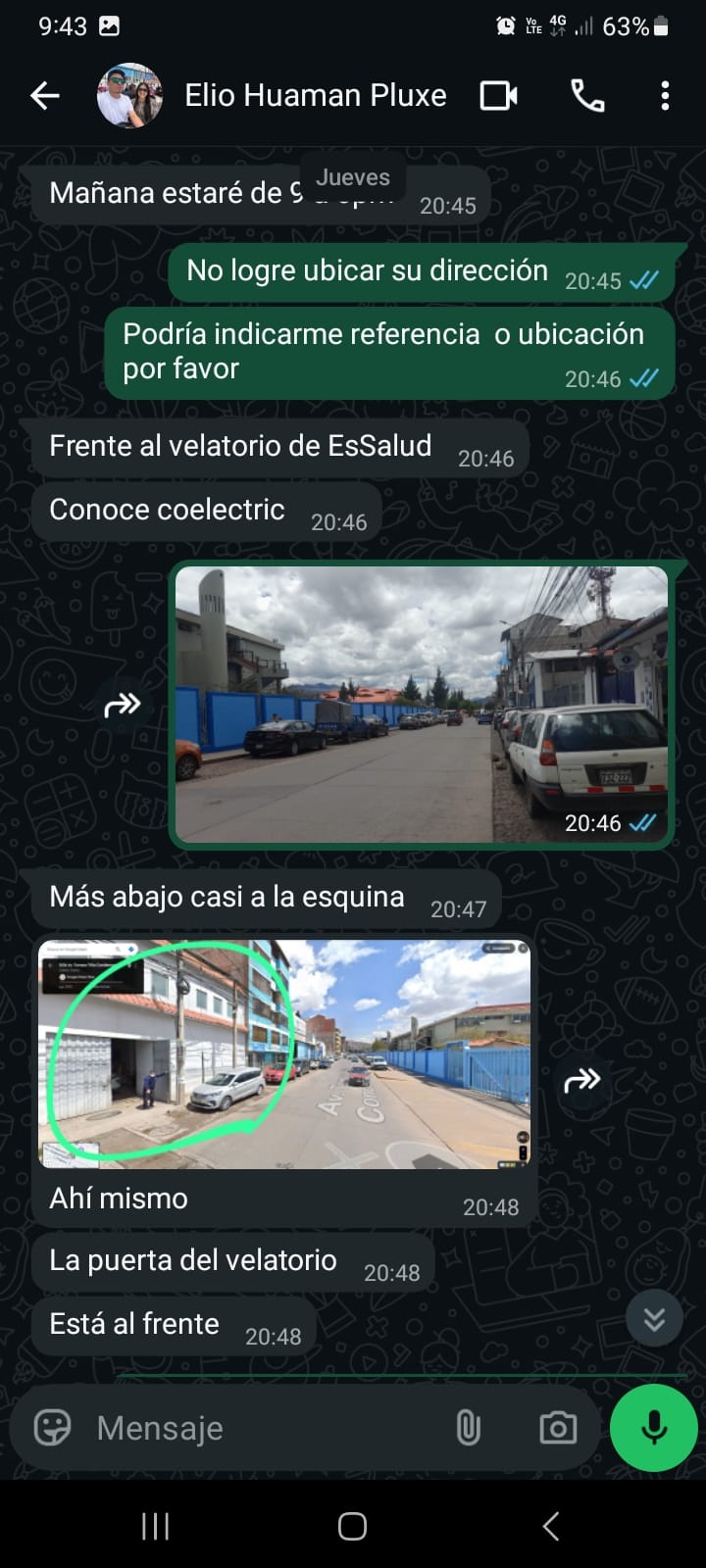Open the chat overflow menu
The width and height of the screenshot is (706, 1568).
tap(665, 95)
